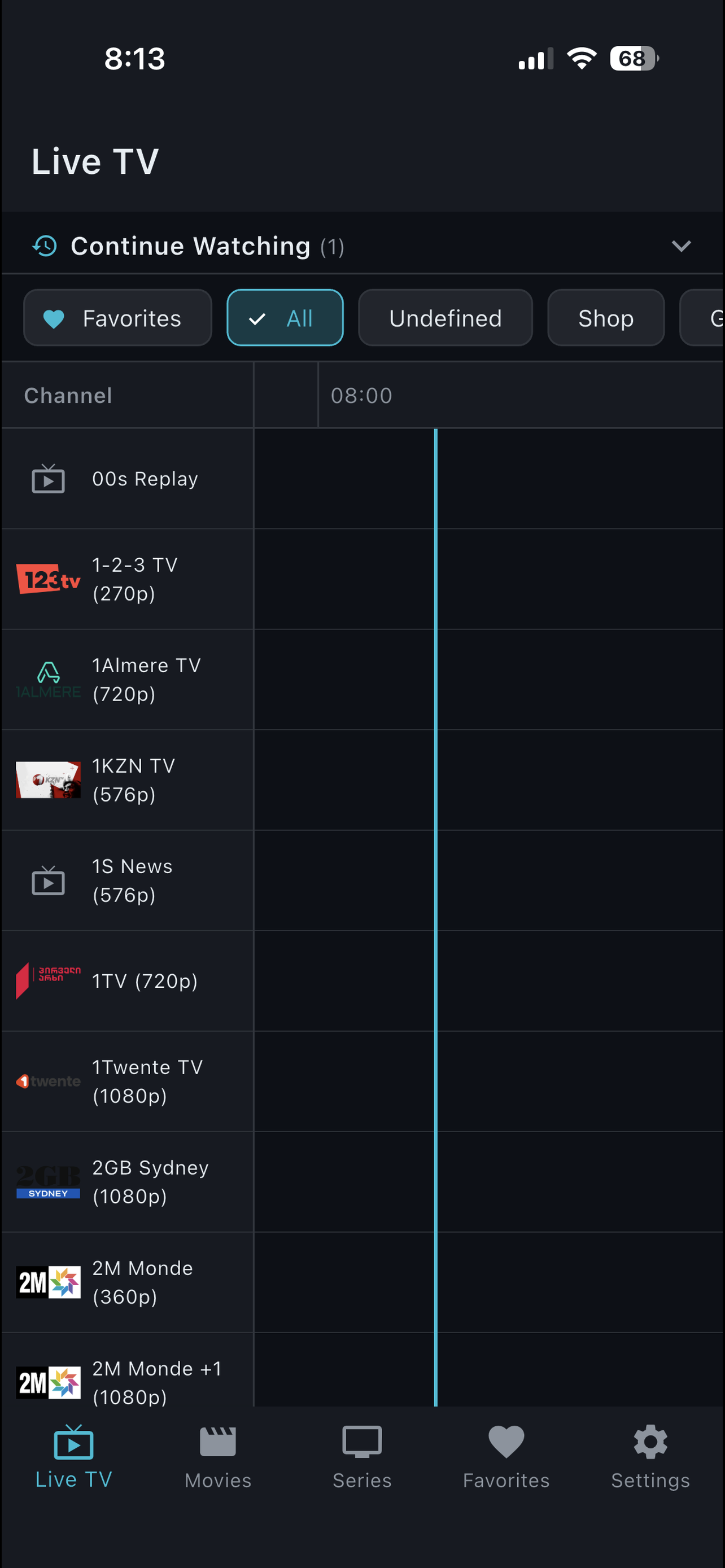Viewport: 725px width, 1568px height.
Task: Select the 1TV Georgian channel logo
Action: (49, 980)
